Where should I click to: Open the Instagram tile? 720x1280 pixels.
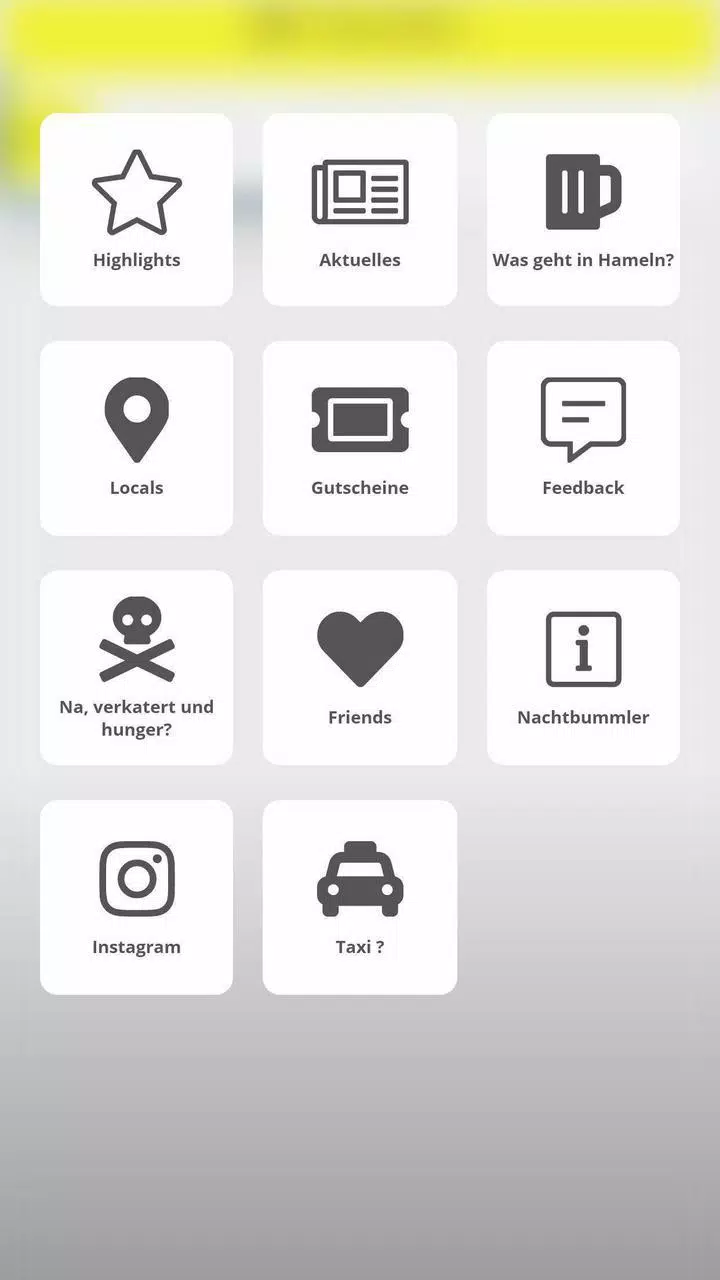tap(136, 897)
